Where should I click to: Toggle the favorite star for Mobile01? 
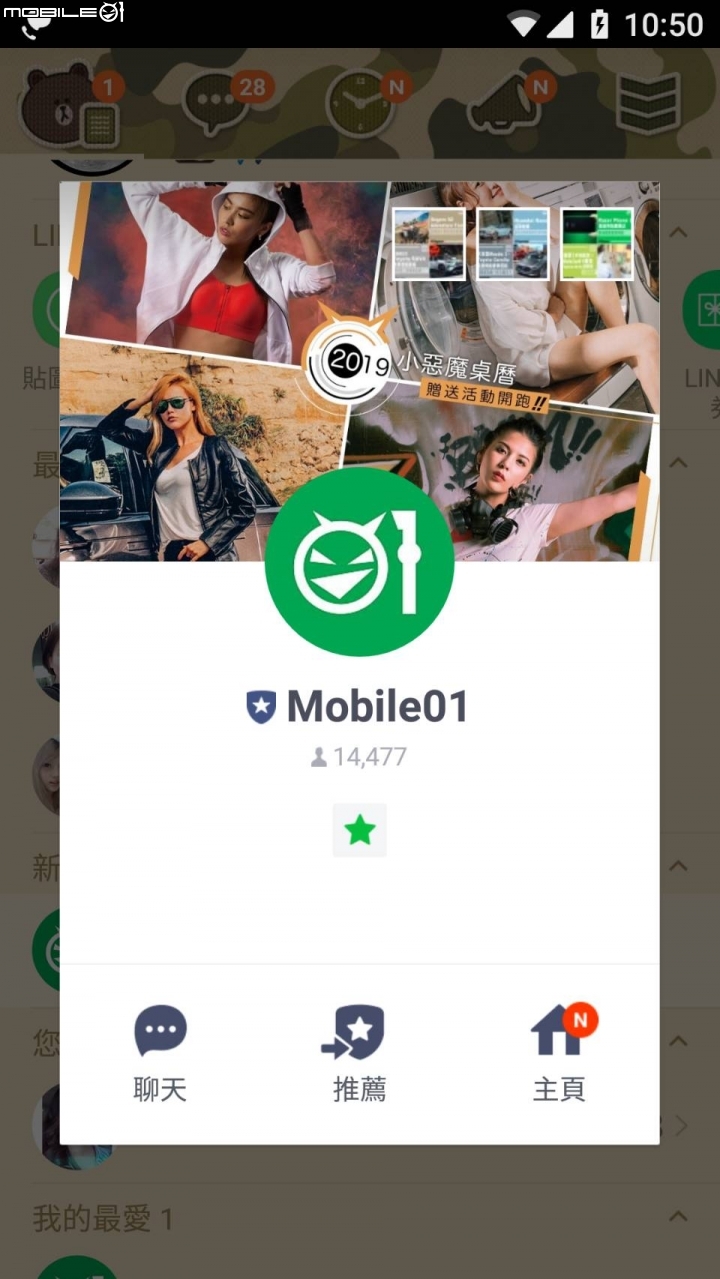[x=359, y=830]
